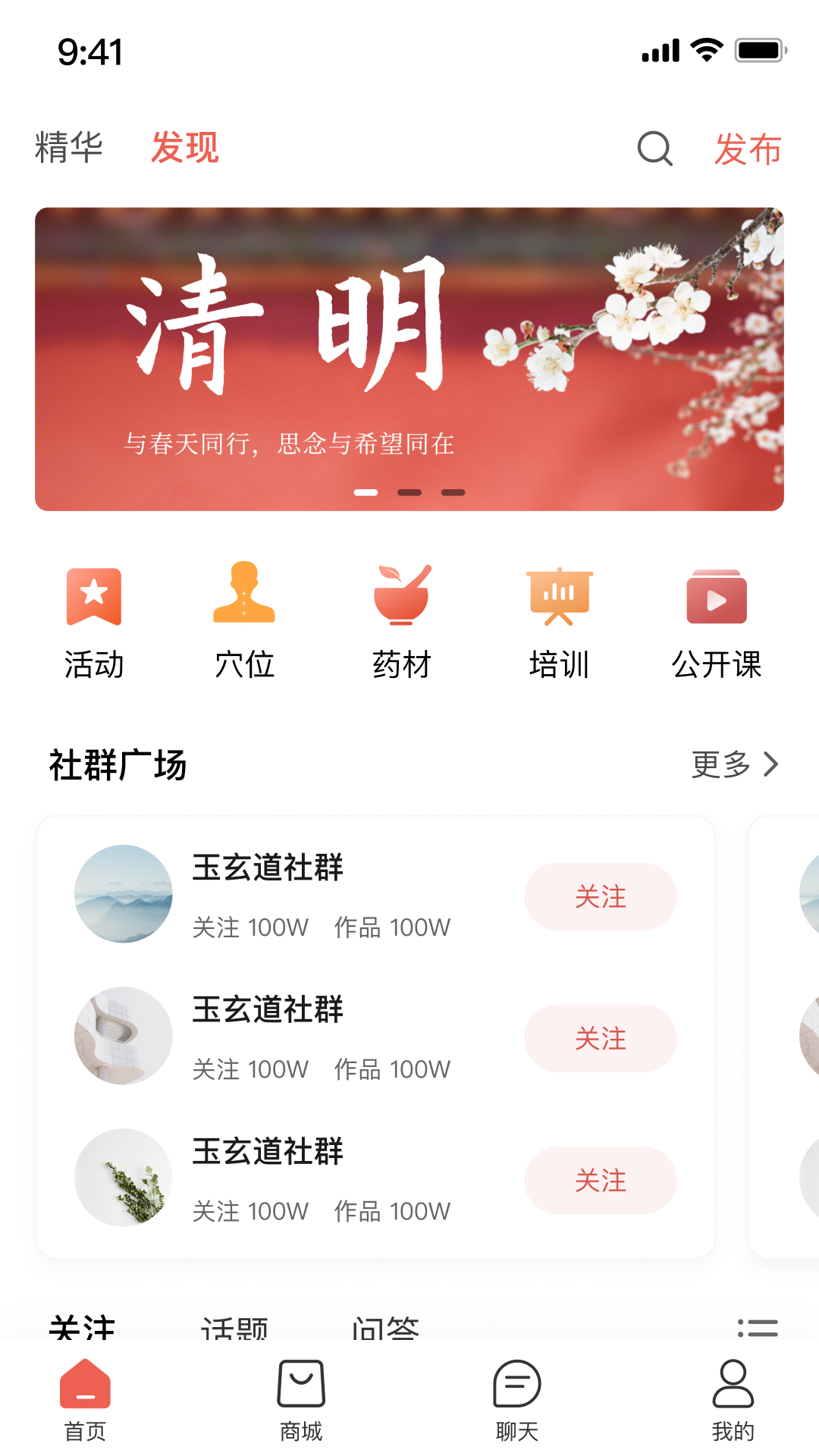Select the 发现 tab

click(185, 147)
